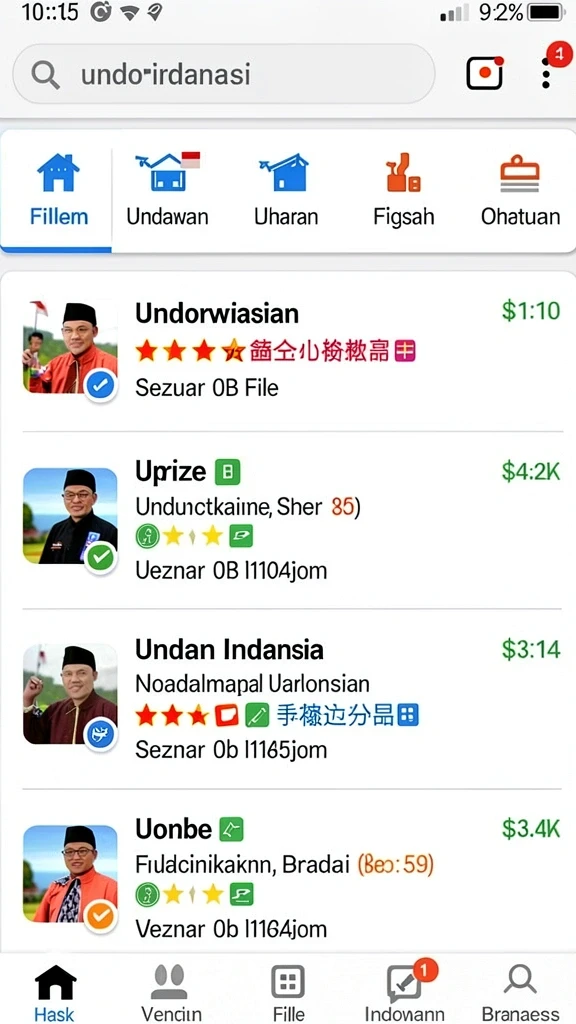
Task: Open Indowann messages tab
Action: (405, 993)
